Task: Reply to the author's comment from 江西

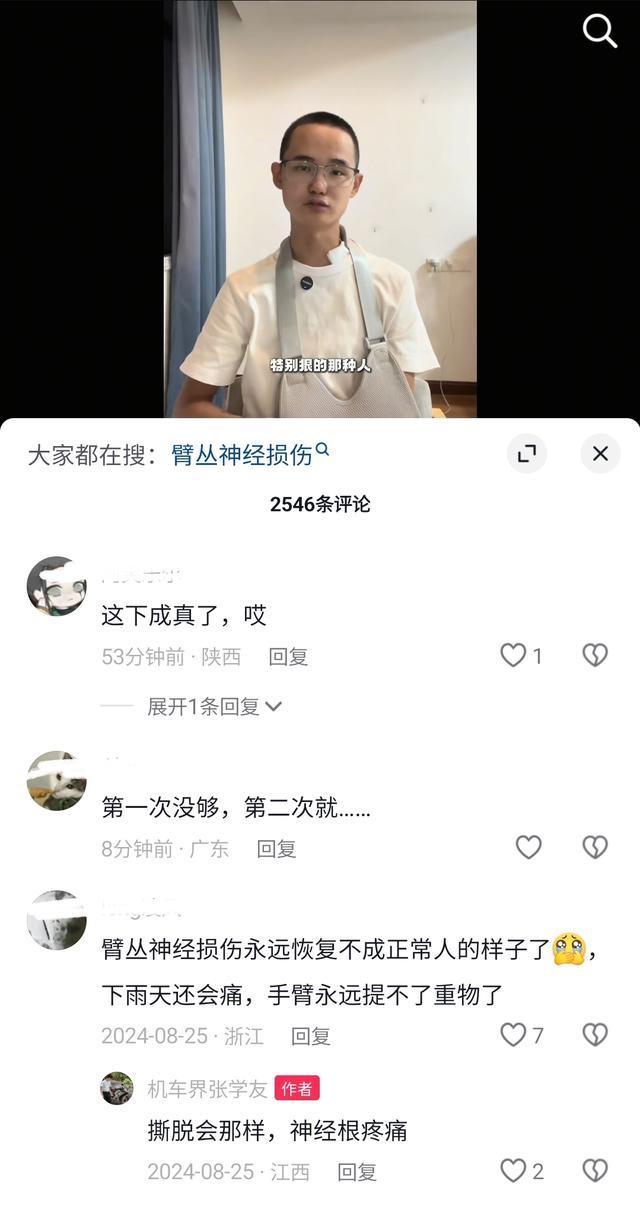Action: click(x=356, y=1172)
